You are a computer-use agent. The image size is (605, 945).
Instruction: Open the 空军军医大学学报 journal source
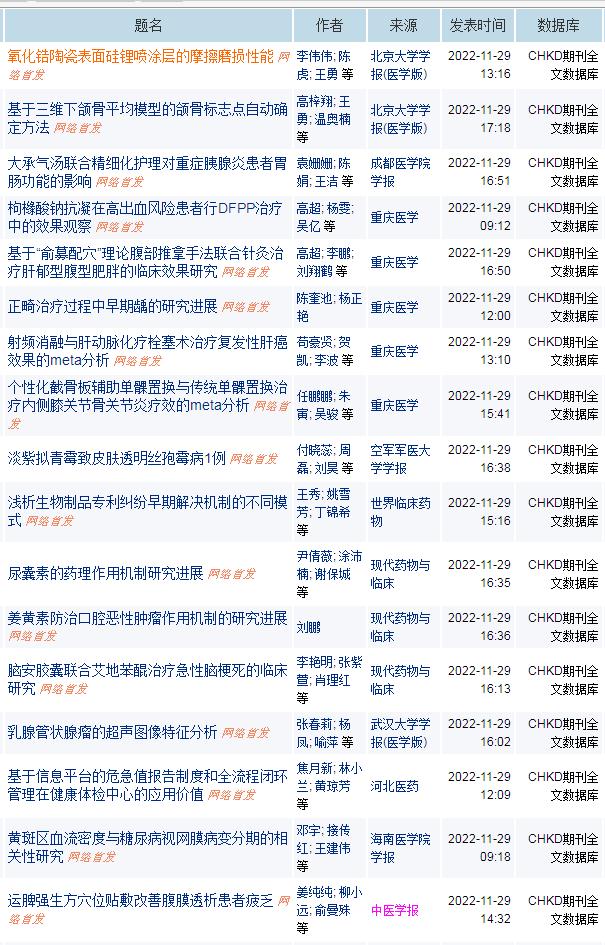coord(400,458)
